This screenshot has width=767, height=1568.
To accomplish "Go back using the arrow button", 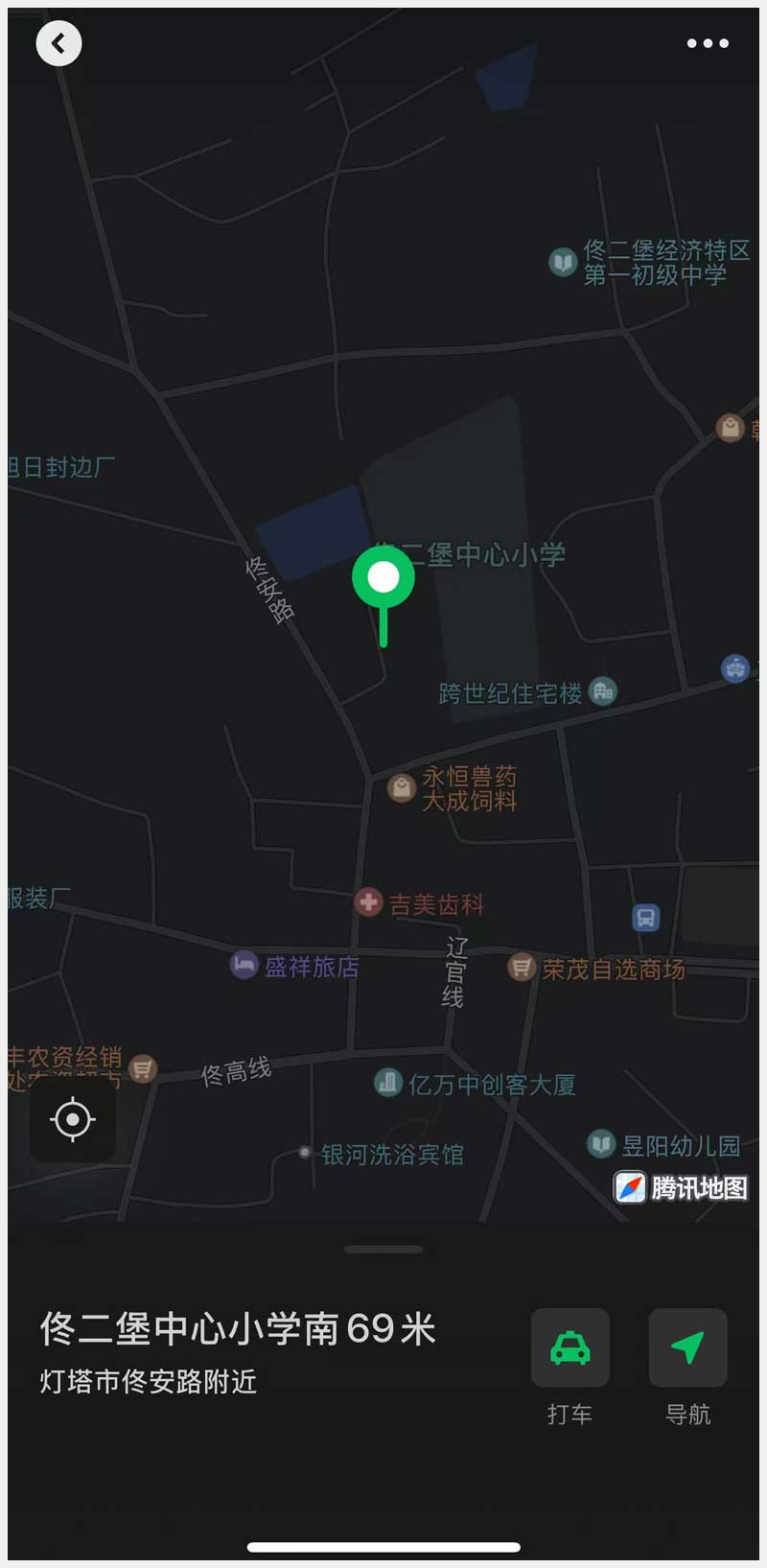I will click(58, 43).
